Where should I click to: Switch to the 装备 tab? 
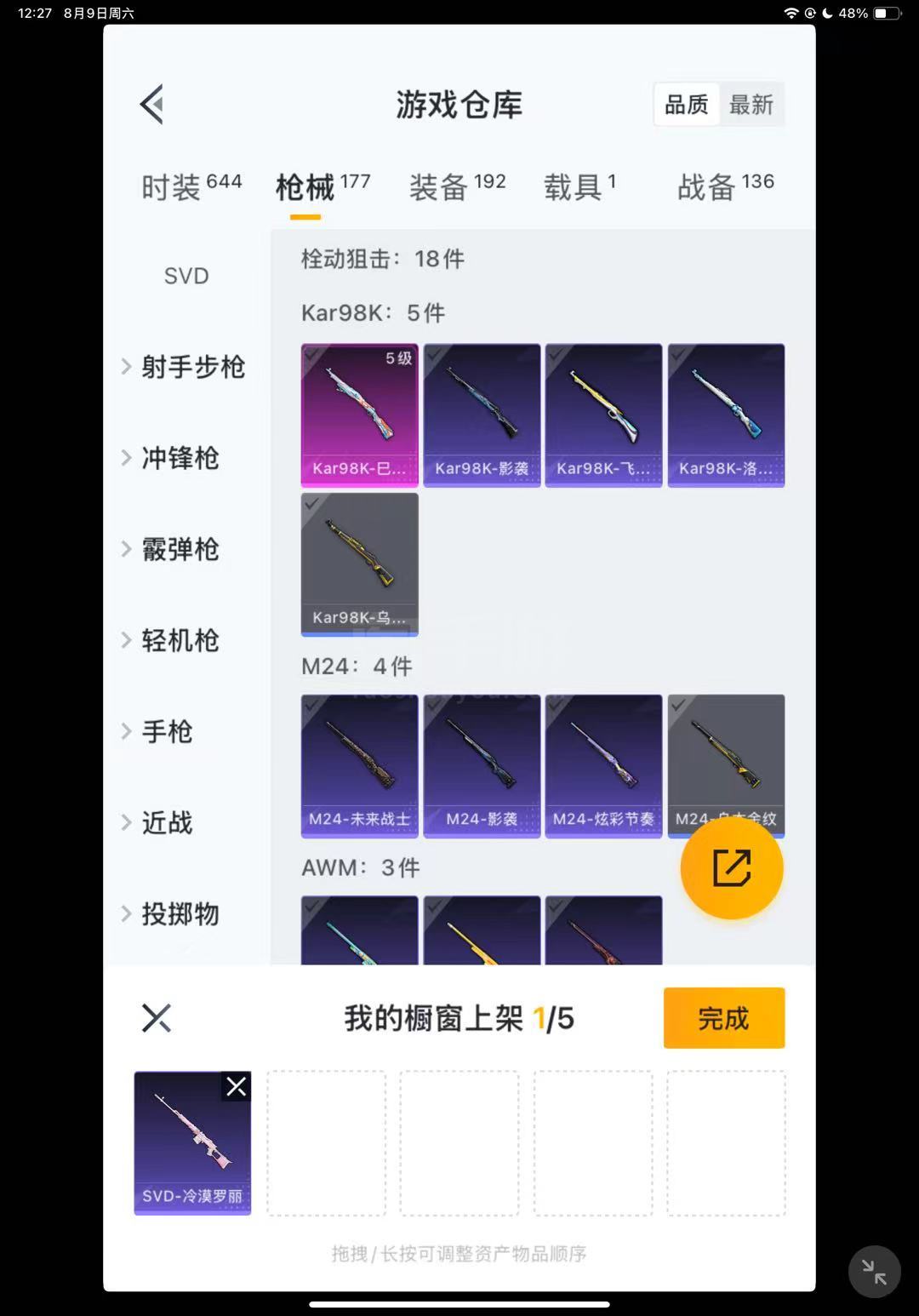(x=457, y=186)
